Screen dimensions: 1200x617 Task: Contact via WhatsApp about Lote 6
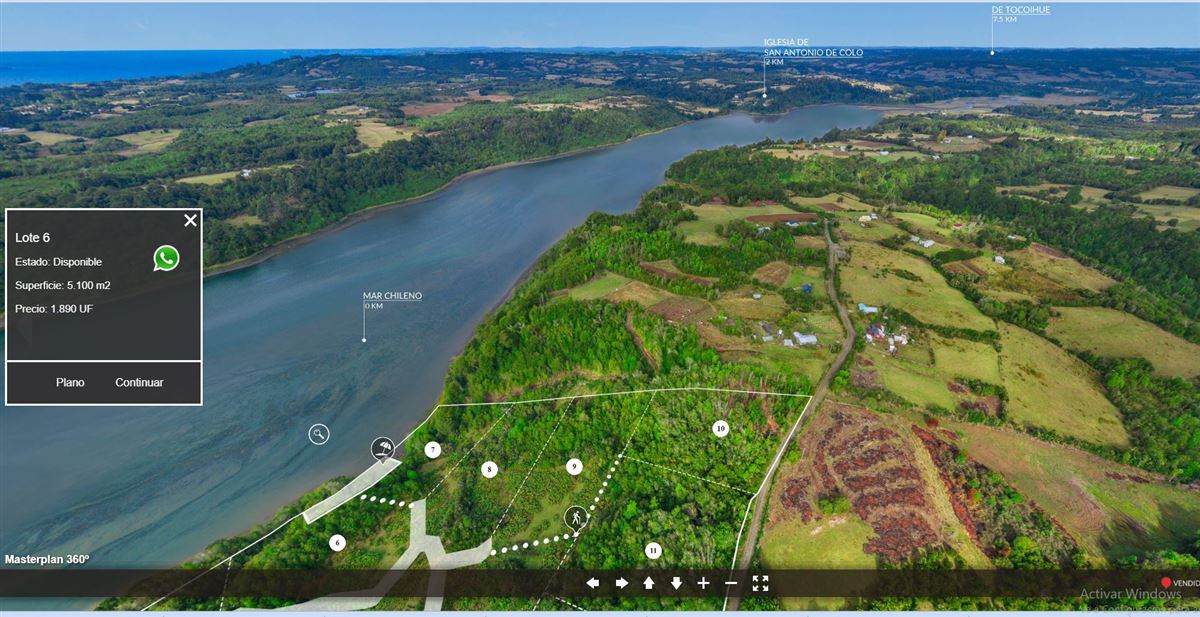click(166, 258)
